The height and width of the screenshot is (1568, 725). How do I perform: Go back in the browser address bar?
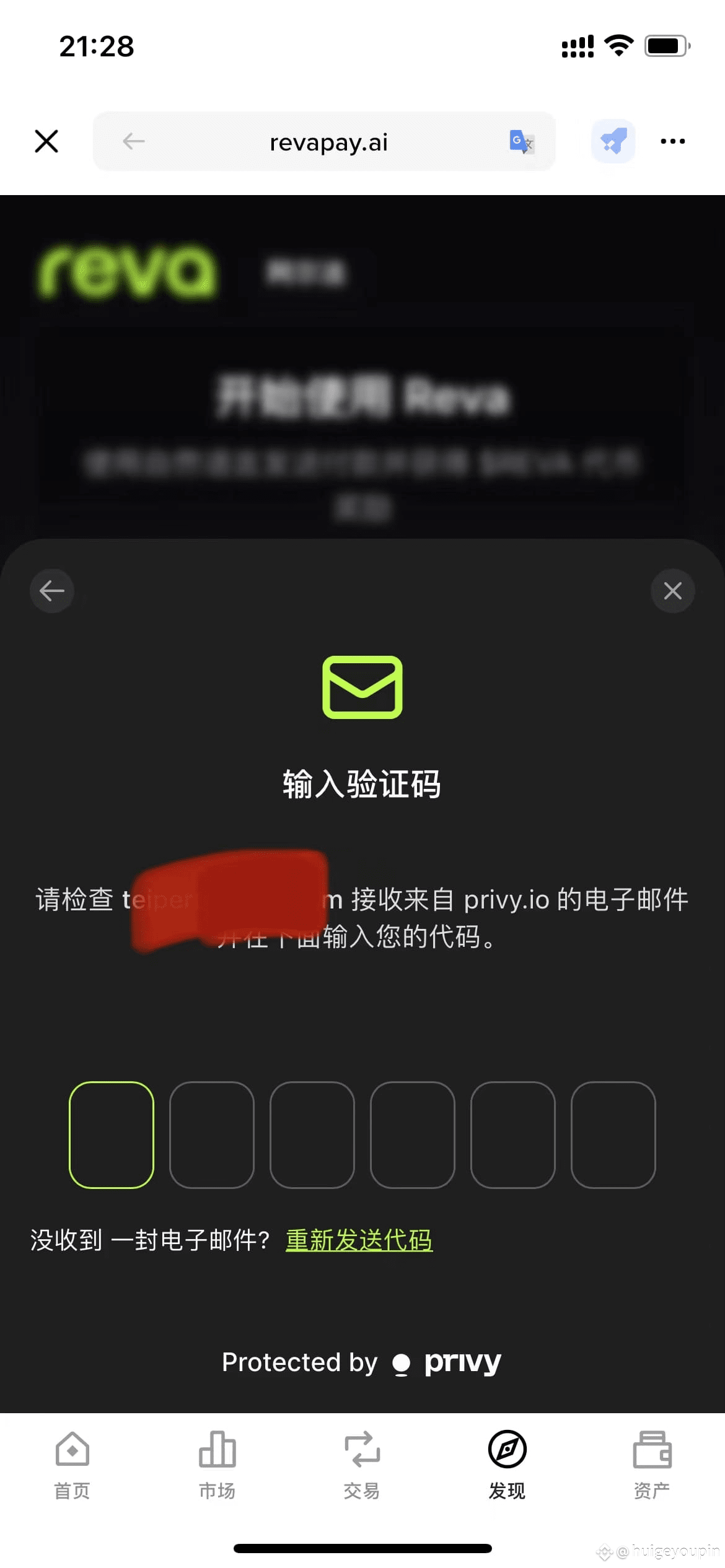click(134, 141)
